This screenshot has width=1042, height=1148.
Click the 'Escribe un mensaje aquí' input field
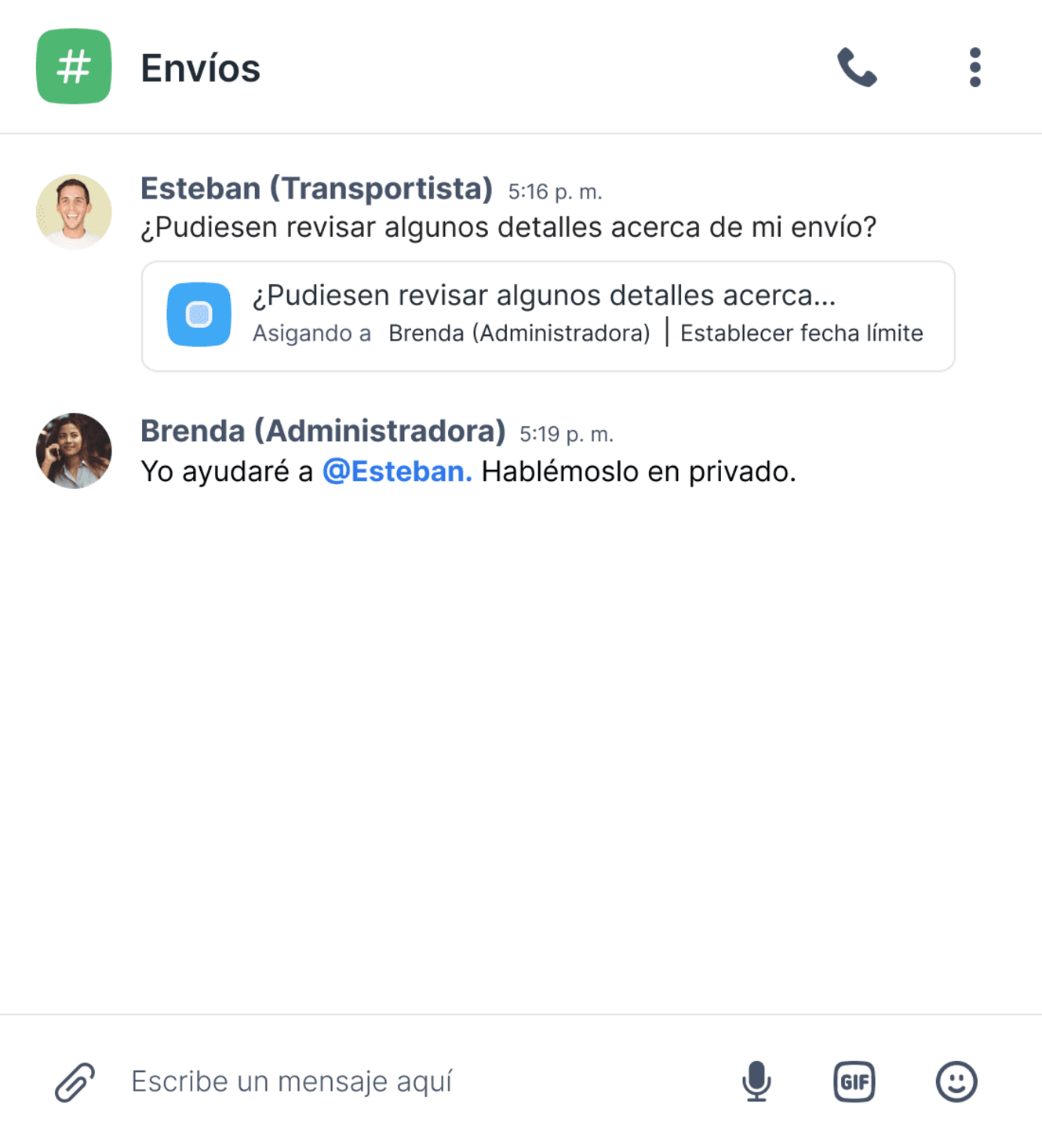coord(292,1081)
